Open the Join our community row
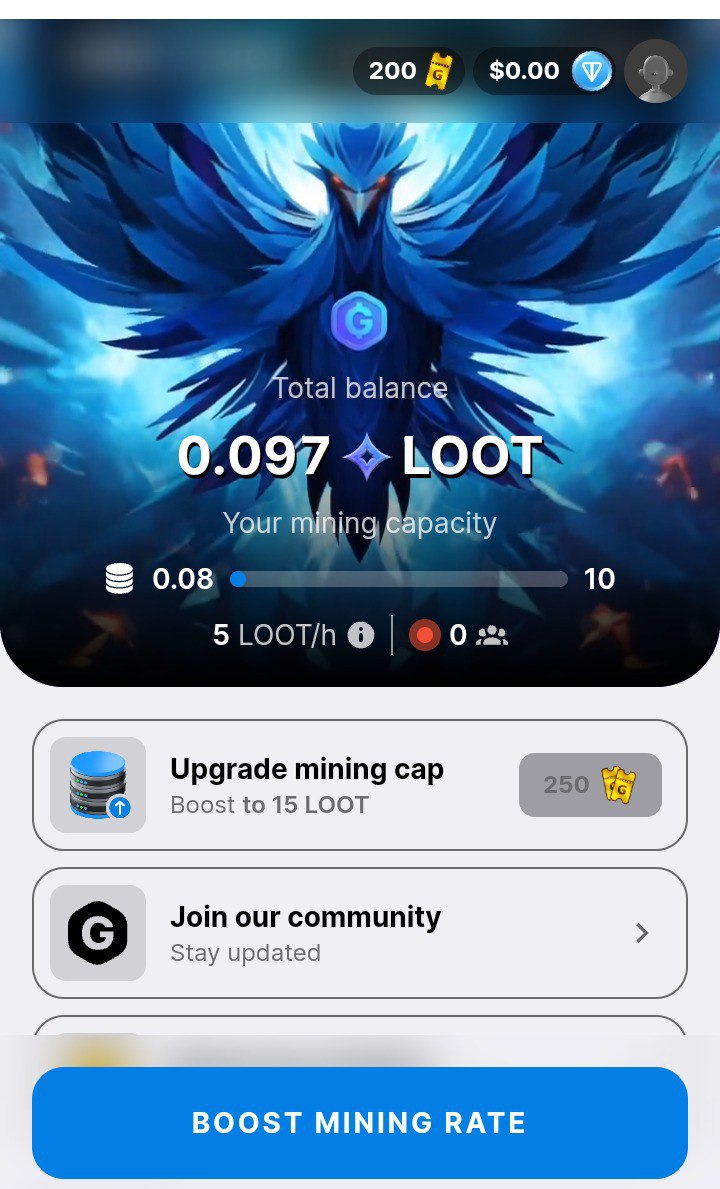720x1189 pixels. pos(360,932)
